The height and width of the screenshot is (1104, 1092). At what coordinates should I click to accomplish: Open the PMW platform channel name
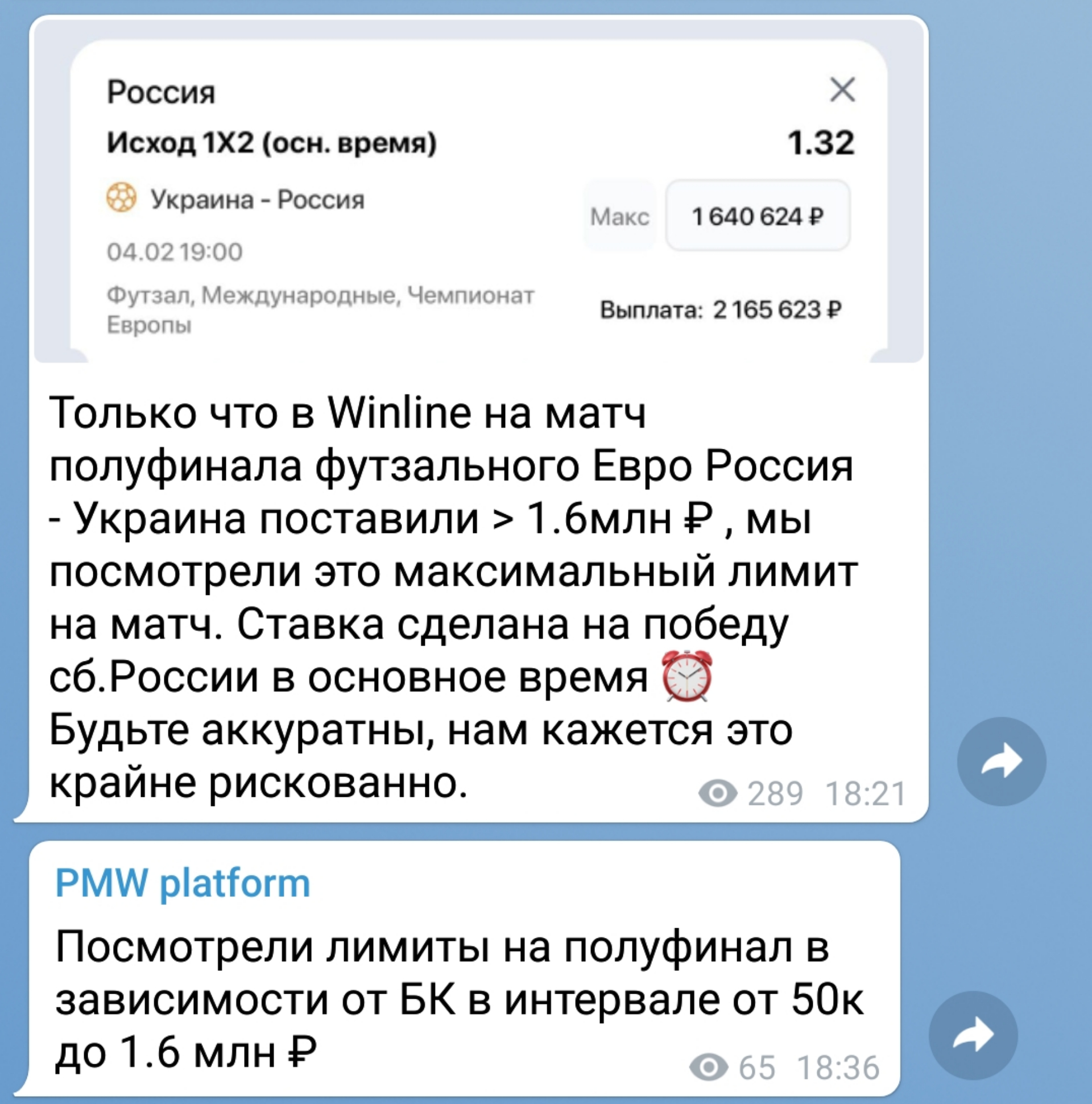tap(183, 884)
